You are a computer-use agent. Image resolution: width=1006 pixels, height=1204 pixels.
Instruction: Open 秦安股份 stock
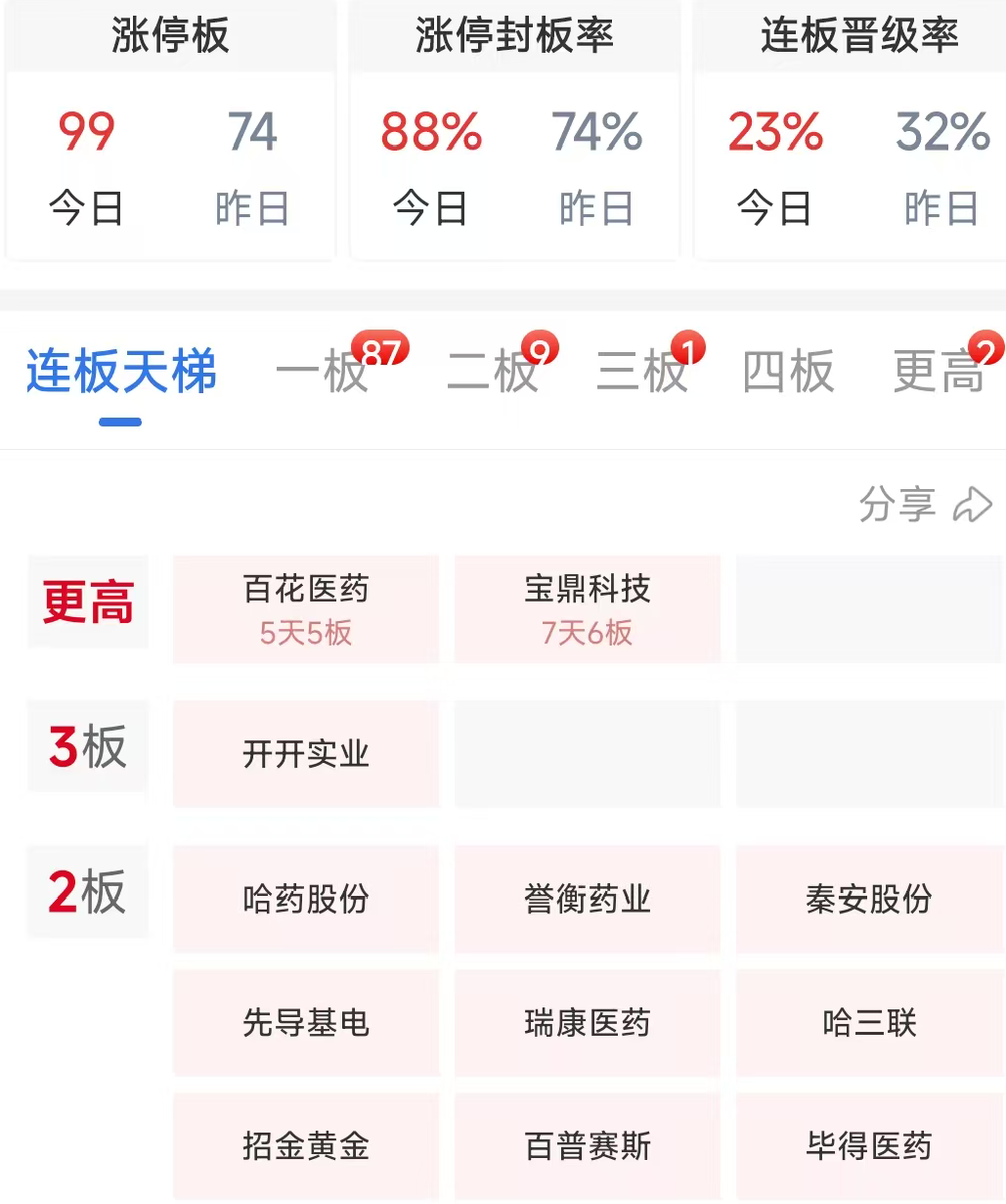[869, 899]
